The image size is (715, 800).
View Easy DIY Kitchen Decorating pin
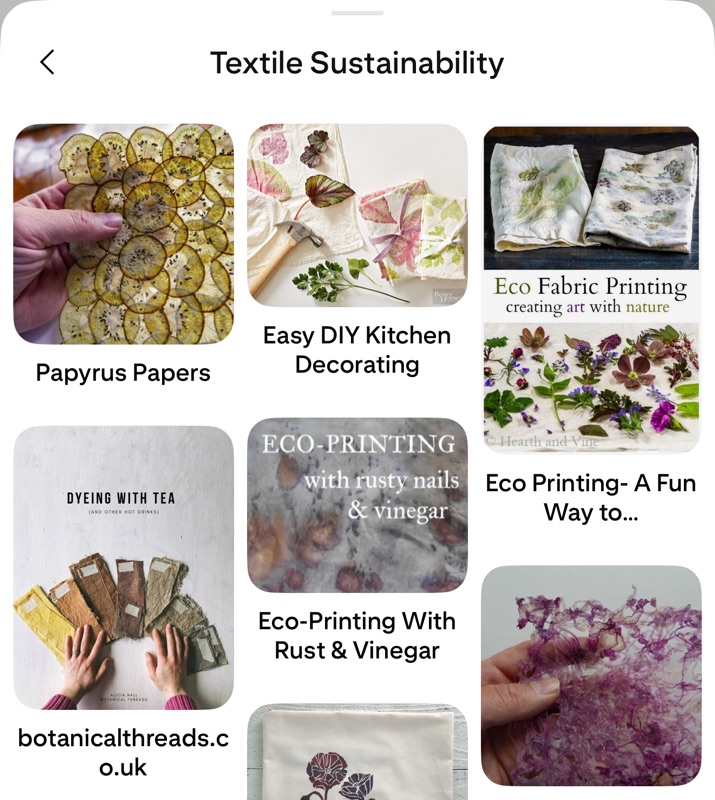[357, 214]
